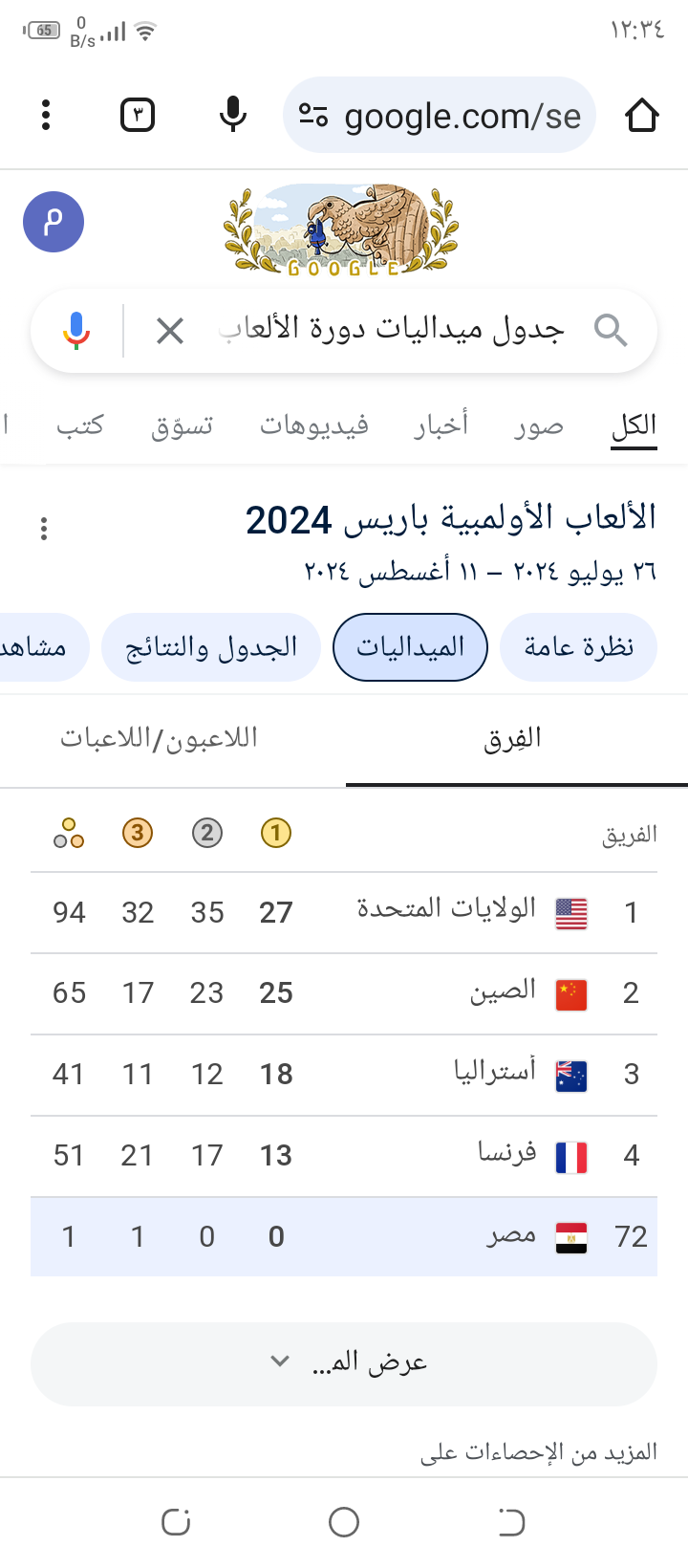The height and width of the screenshot is (1568, 688).
Task: Switch to the أخبار results tab
Action: tap(441, 425)
